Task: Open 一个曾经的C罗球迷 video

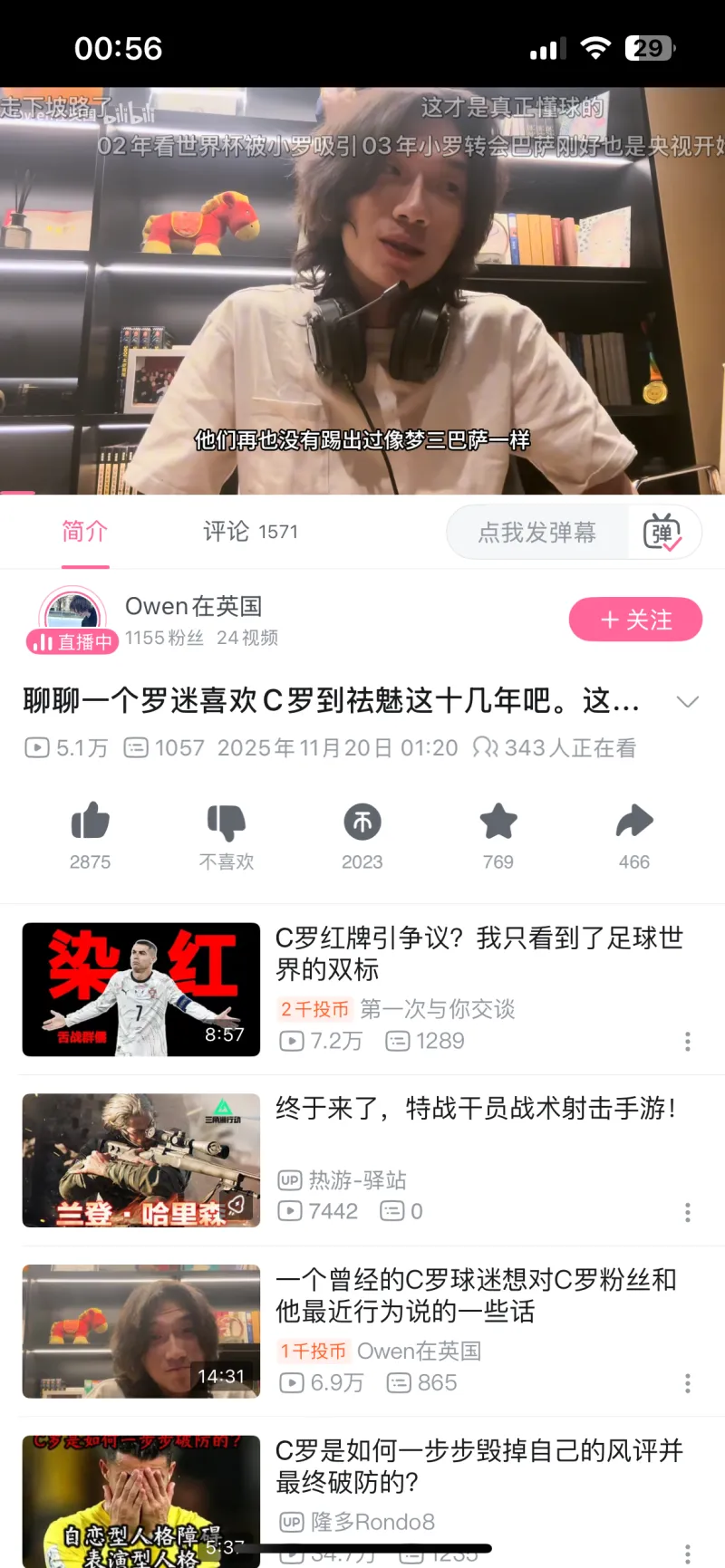Action: pyautogui.click(x=476, y=1295)
